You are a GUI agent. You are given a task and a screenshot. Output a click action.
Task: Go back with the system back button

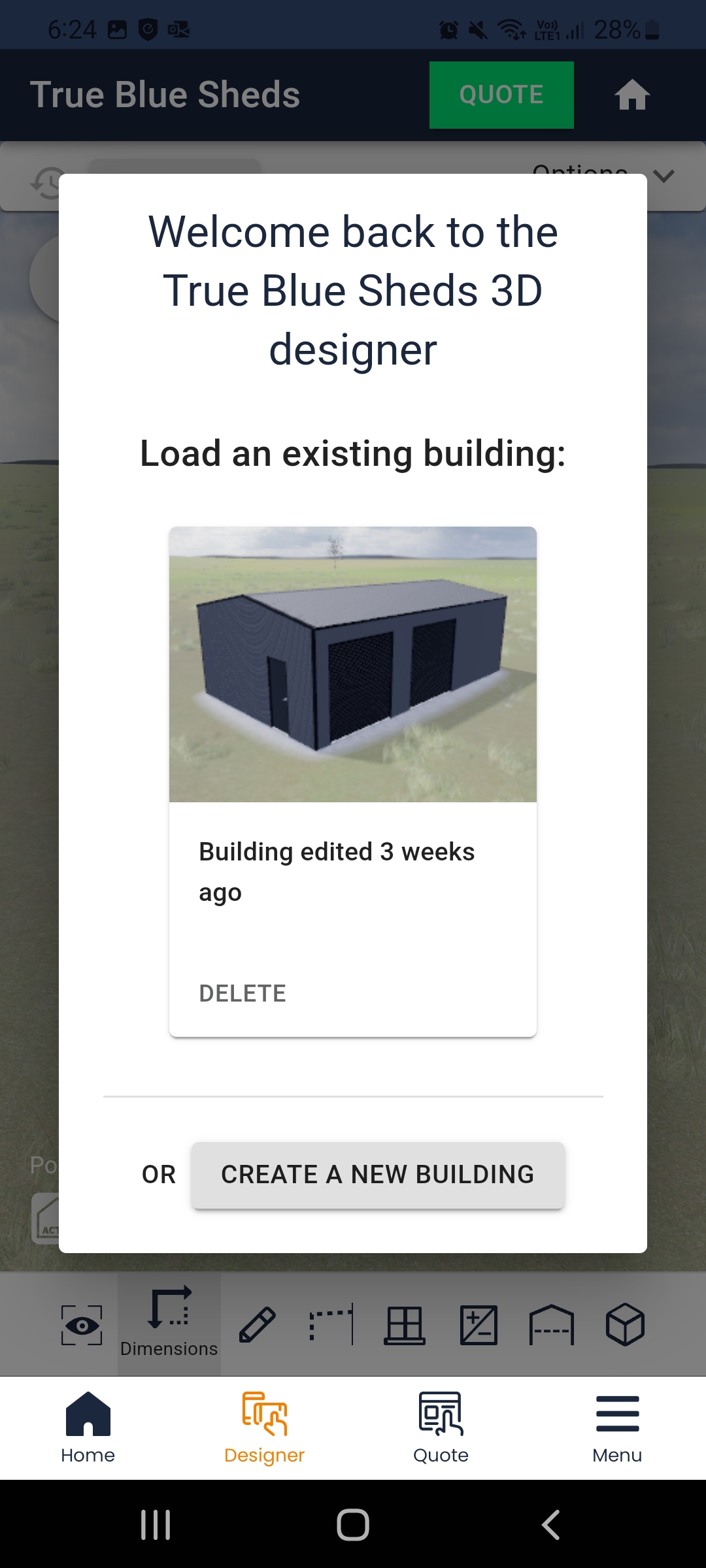pyautogui.click(x=550, y=1525)
